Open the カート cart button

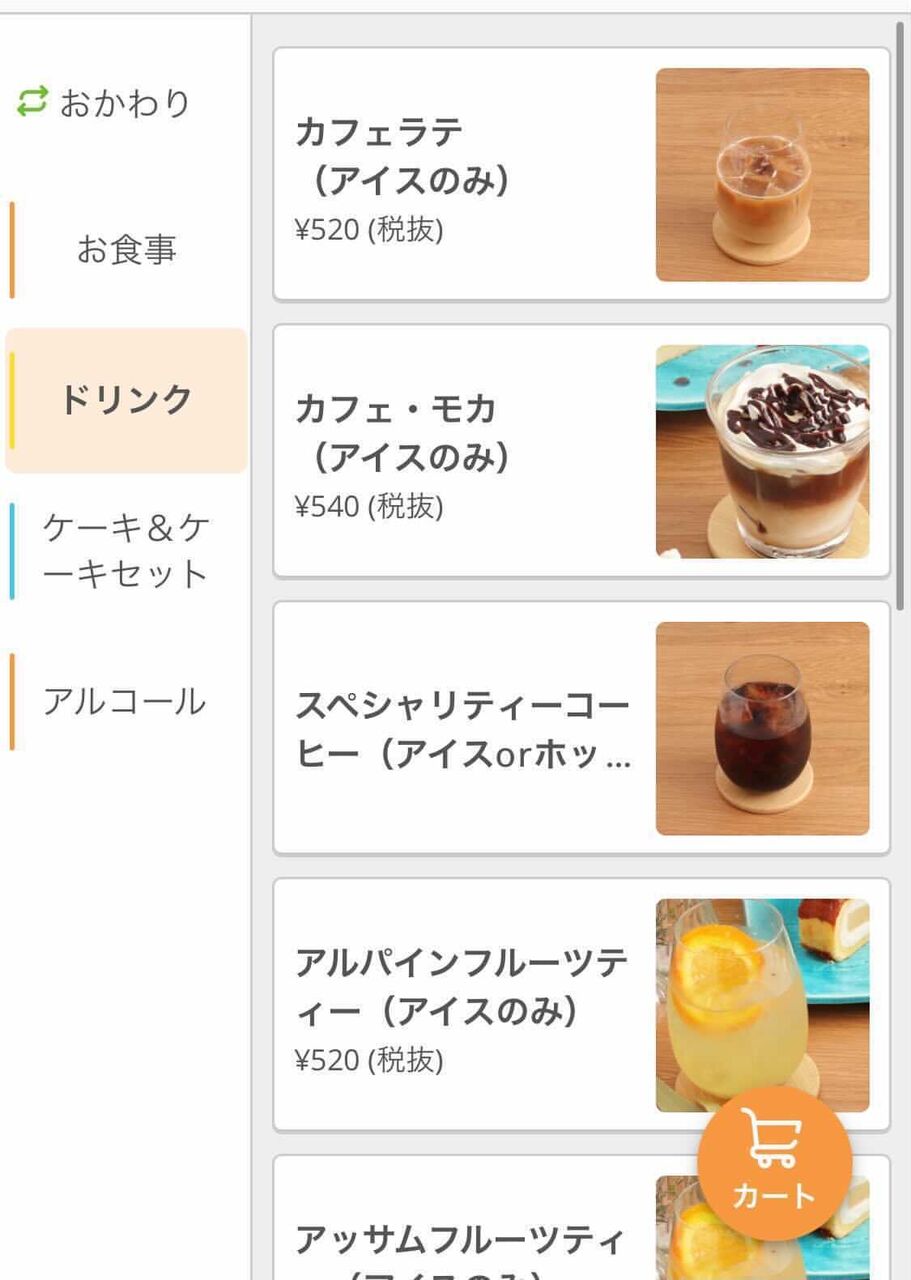click(775, 1163)
